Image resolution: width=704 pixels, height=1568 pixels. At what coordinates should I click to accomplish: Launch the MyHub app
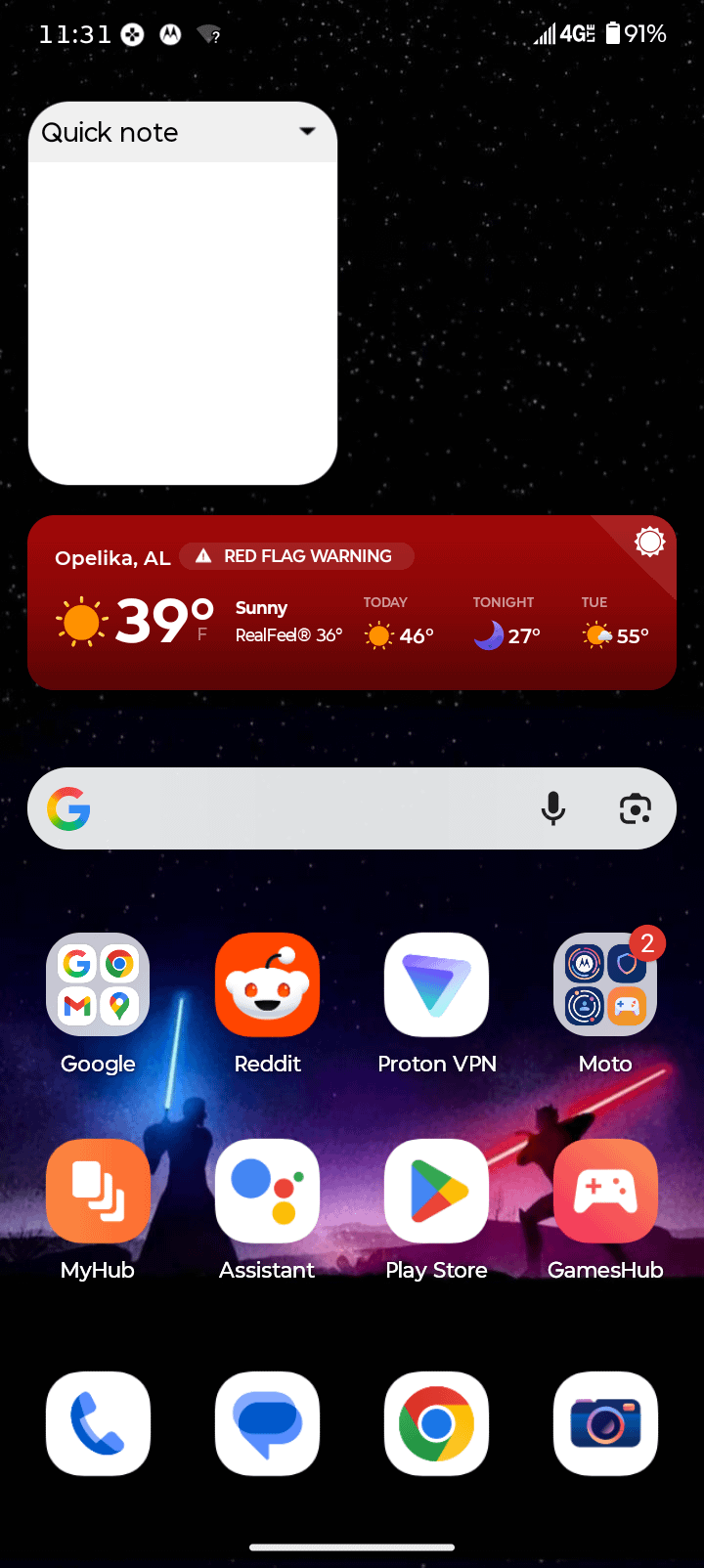(x=98, y=1191)
